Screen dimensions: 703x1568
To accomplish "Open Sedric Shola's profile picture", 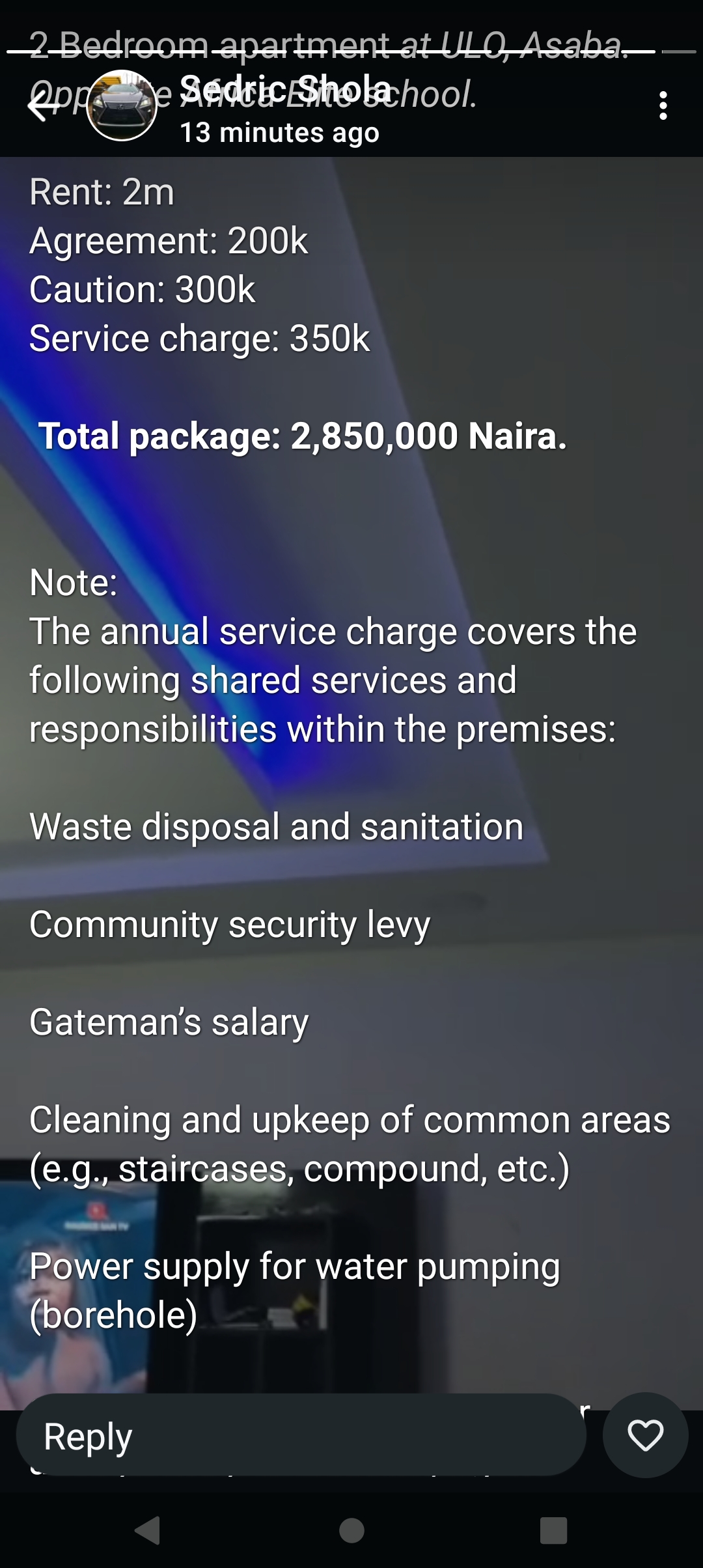I will pos(122,105).
